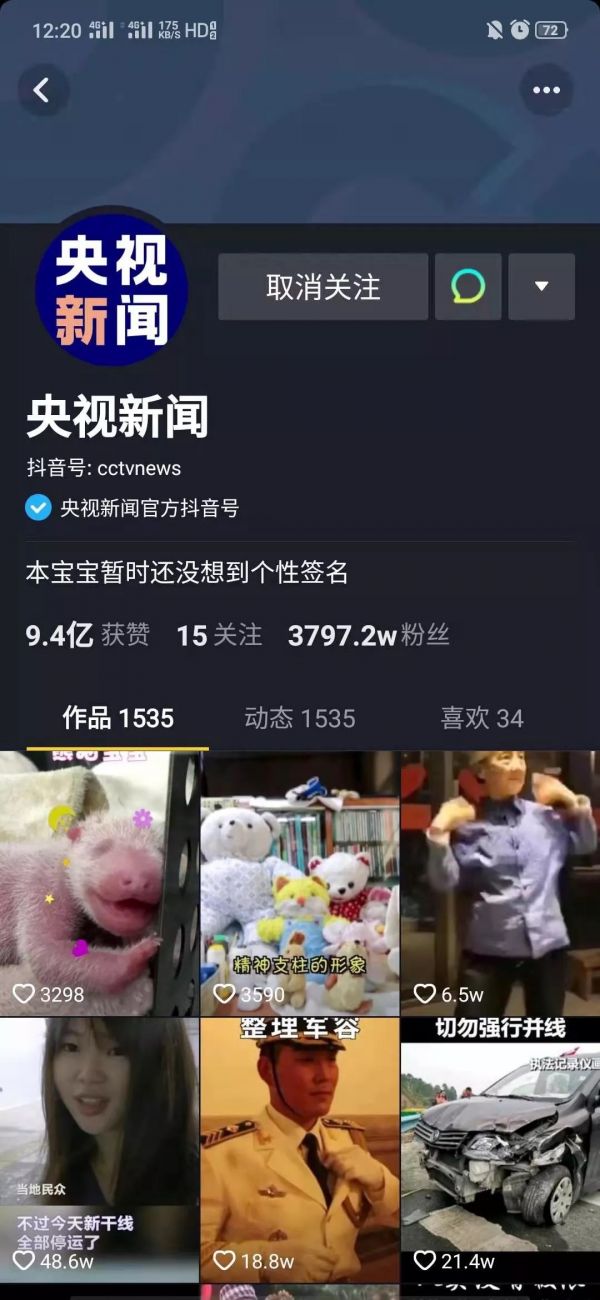Expand the dropdown arrow beside message button
This screenshot has width=600, height=1300.
541,287
